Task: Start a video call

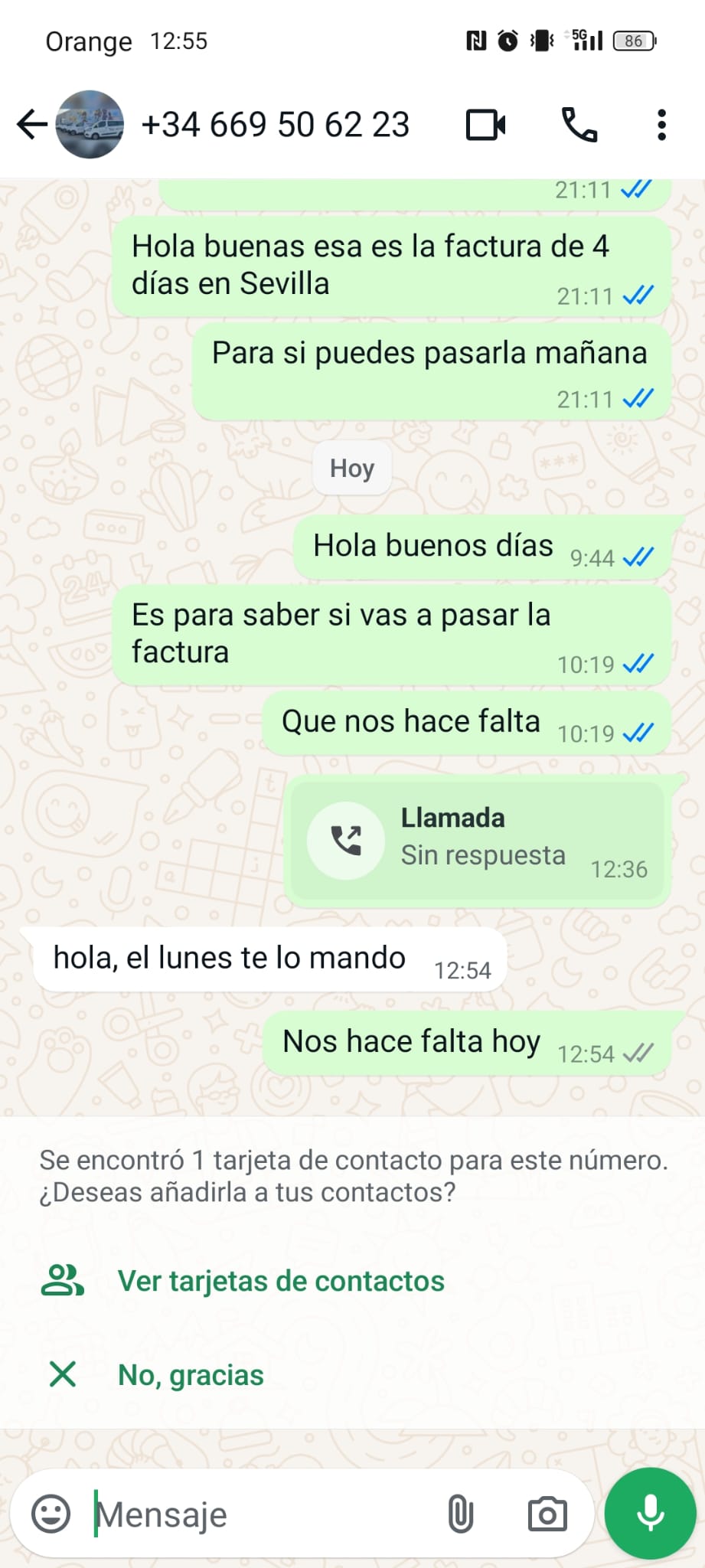Action: click(x=486, y=125)
